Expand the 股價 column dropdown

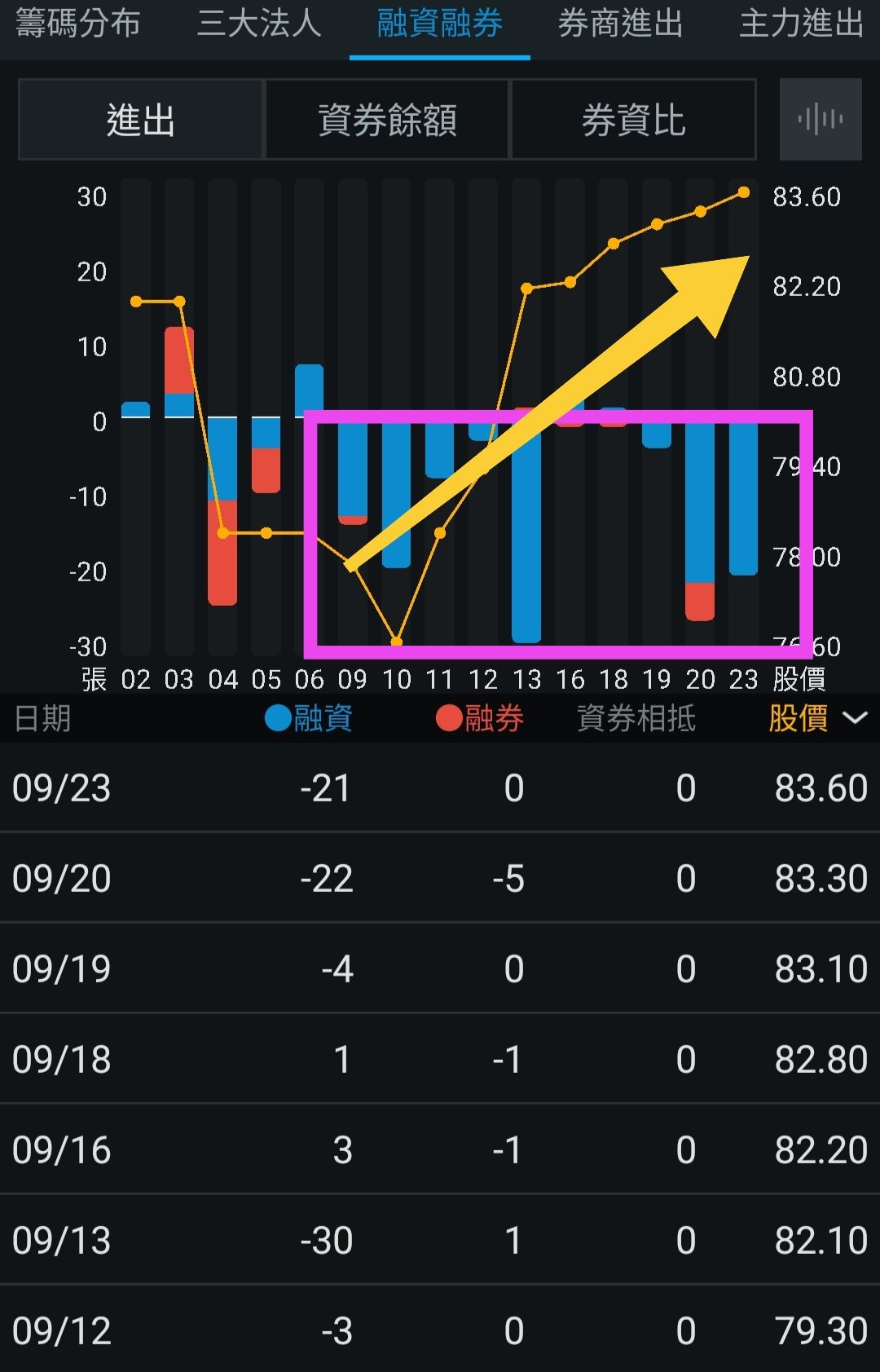coord(817,718)
